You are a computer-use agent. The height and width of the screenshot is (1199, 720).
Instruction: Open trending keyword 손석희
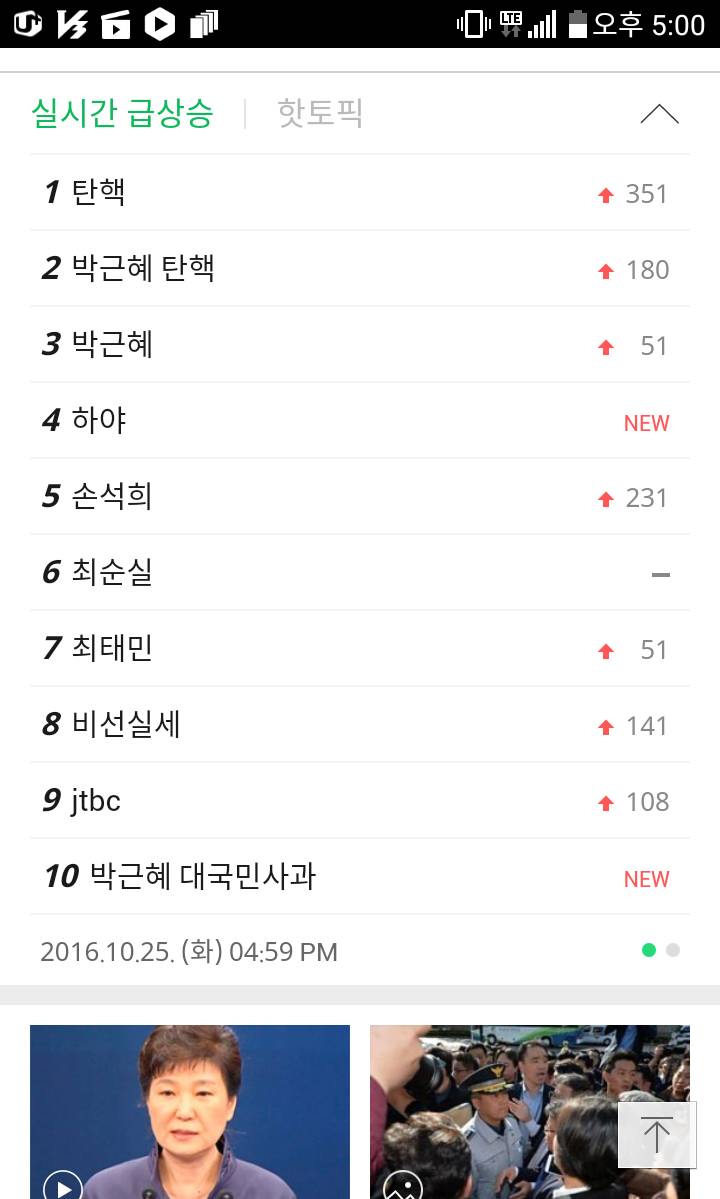112,496
